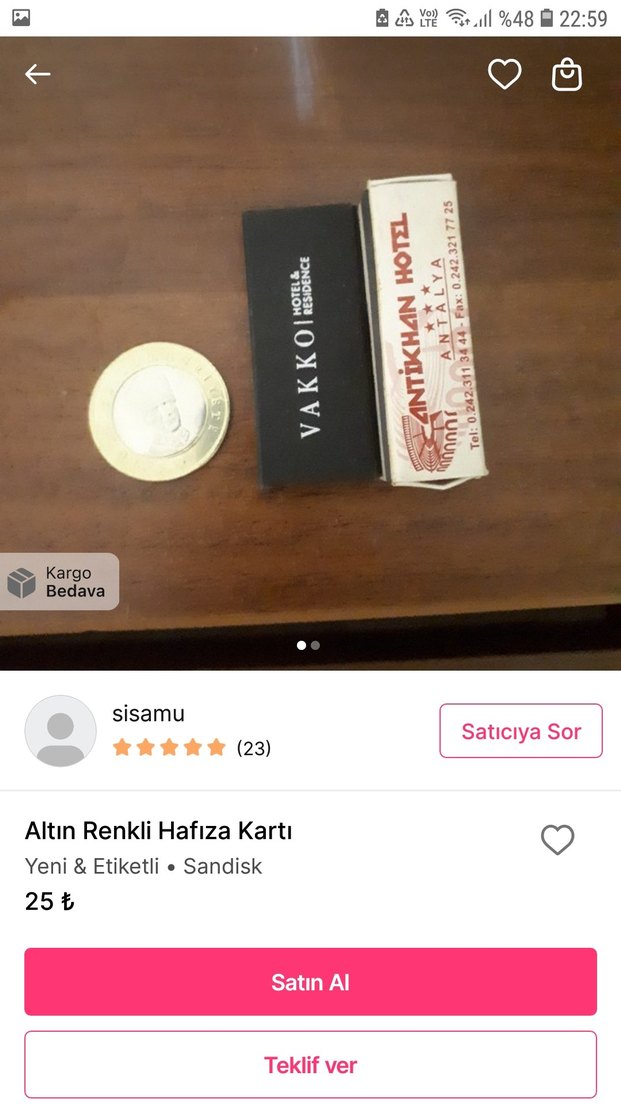Buy the item with Satın Al
The height and width of the screenshot is (1104, 621).
point(310,982)
